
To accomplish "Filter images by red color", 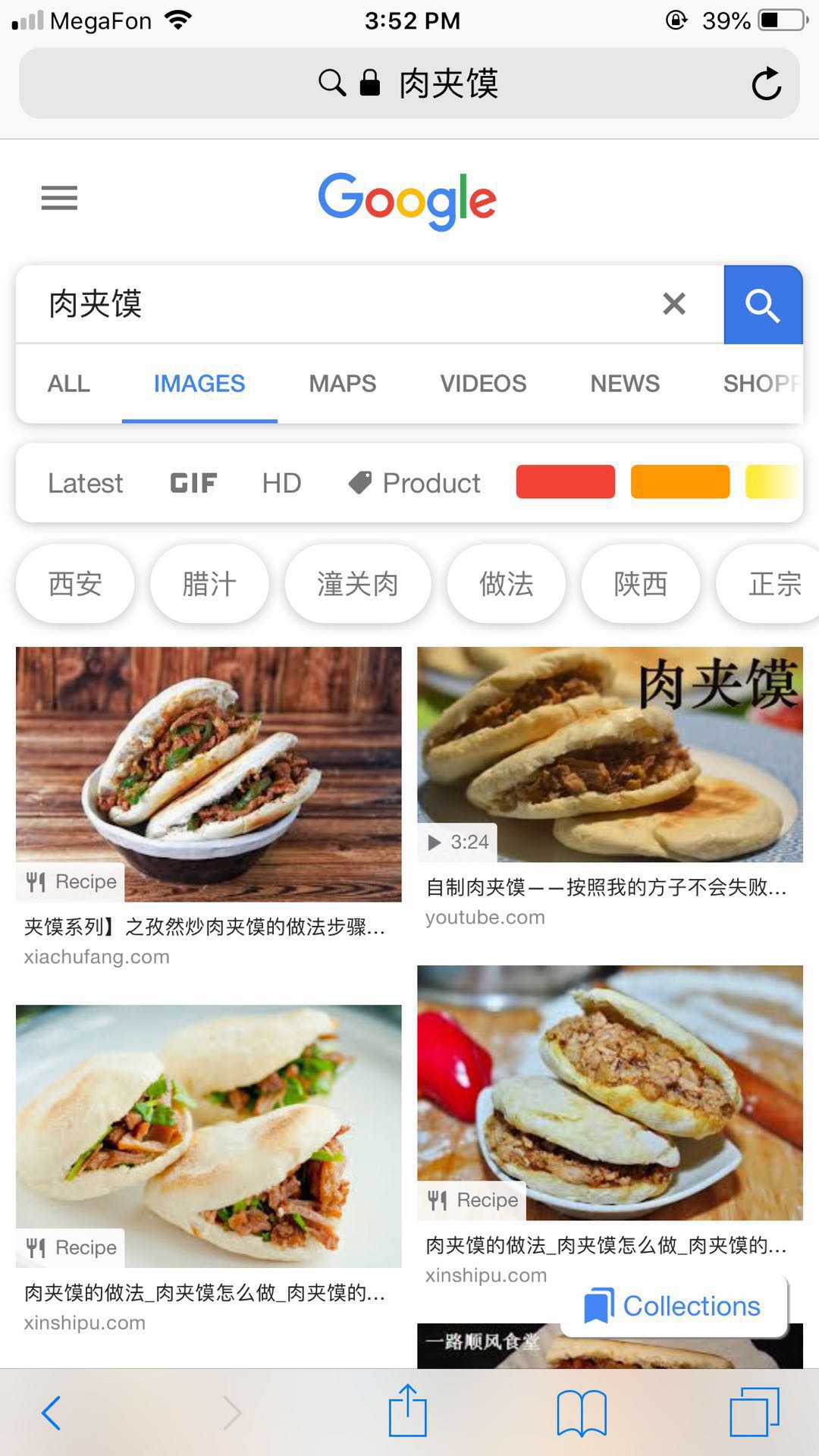I will click(565, 482).
